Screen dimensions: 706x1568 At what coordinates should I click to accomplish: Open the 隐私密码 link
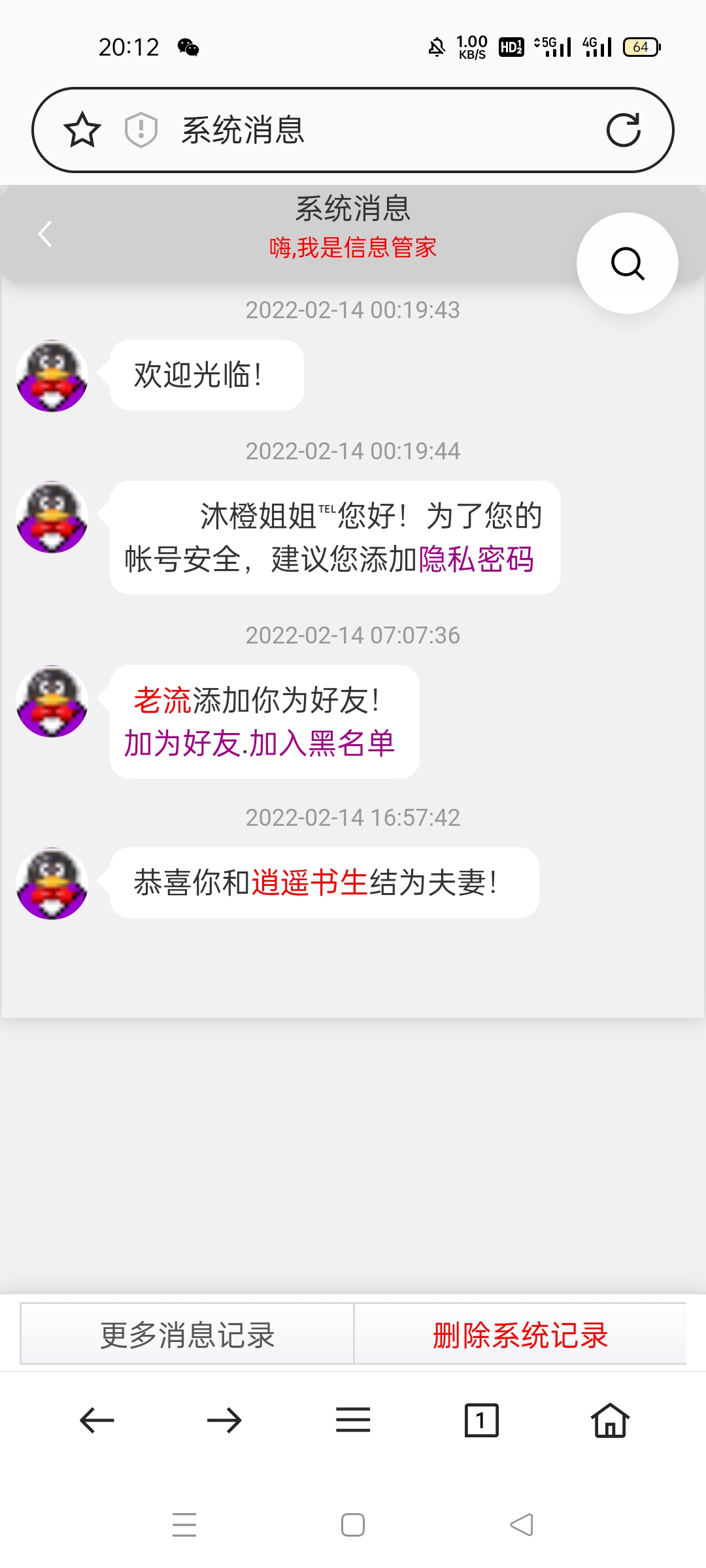pyautogui.click(x=476, y=559)
